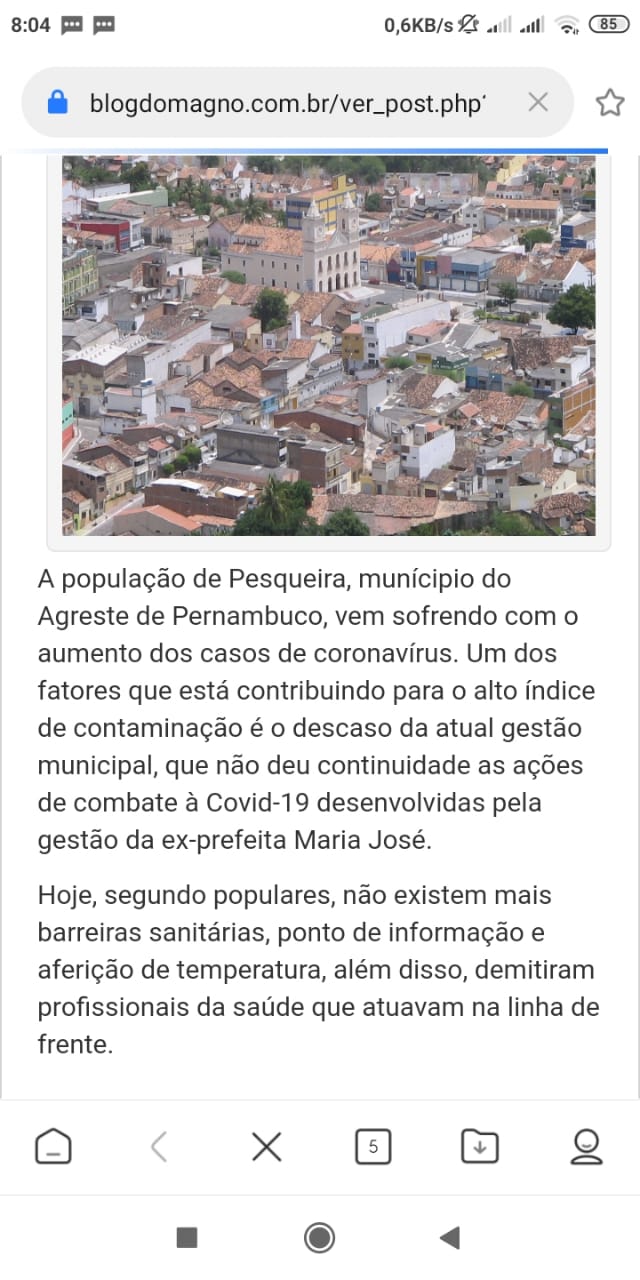Go back to the previous page
This screenshot has height=1280, width=640.
point(159,1146)
